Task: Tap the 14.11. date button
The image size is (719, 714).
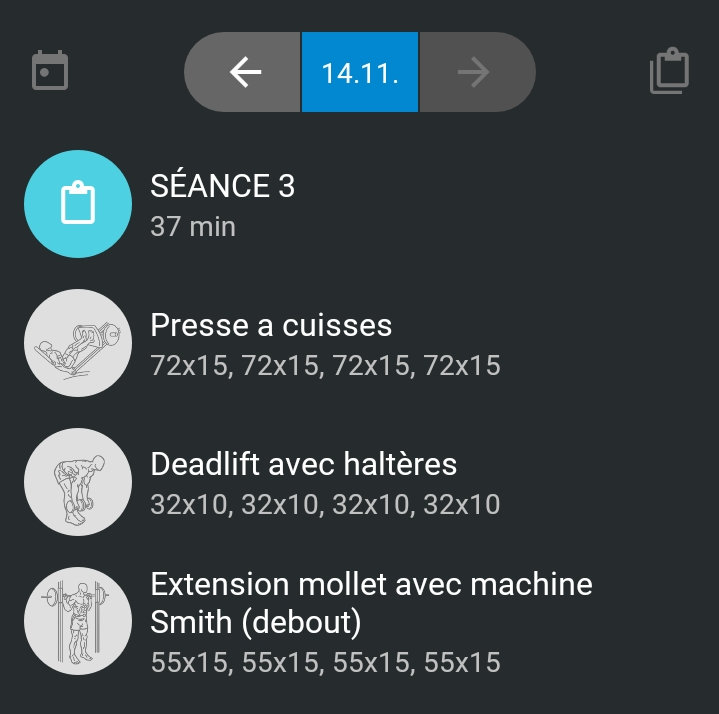Action: tap(360, 72)
